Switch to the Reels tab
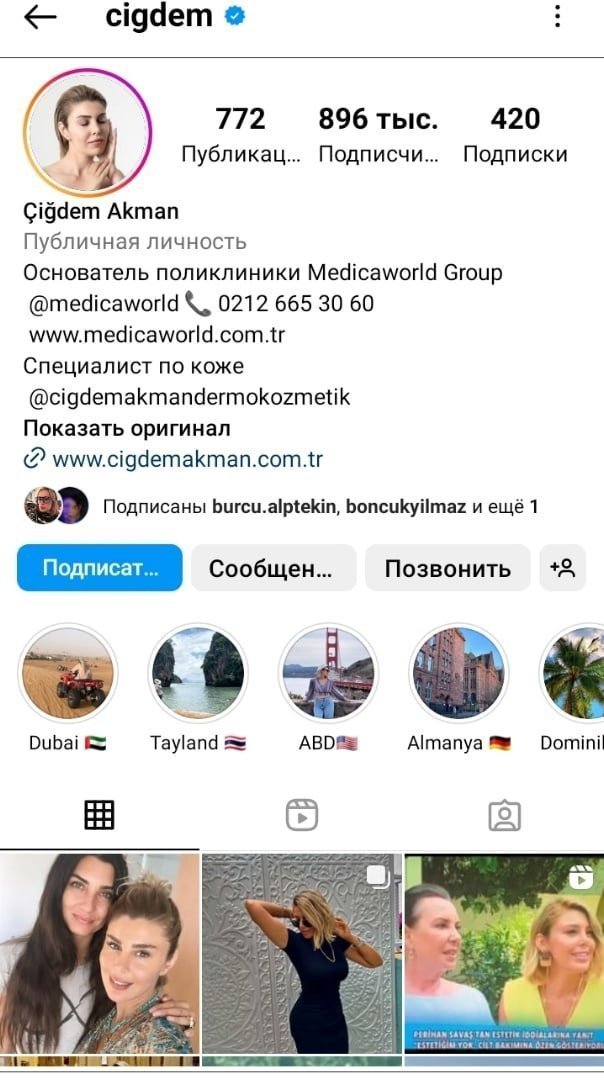604x1080 pixels. [x=301, y=815]
